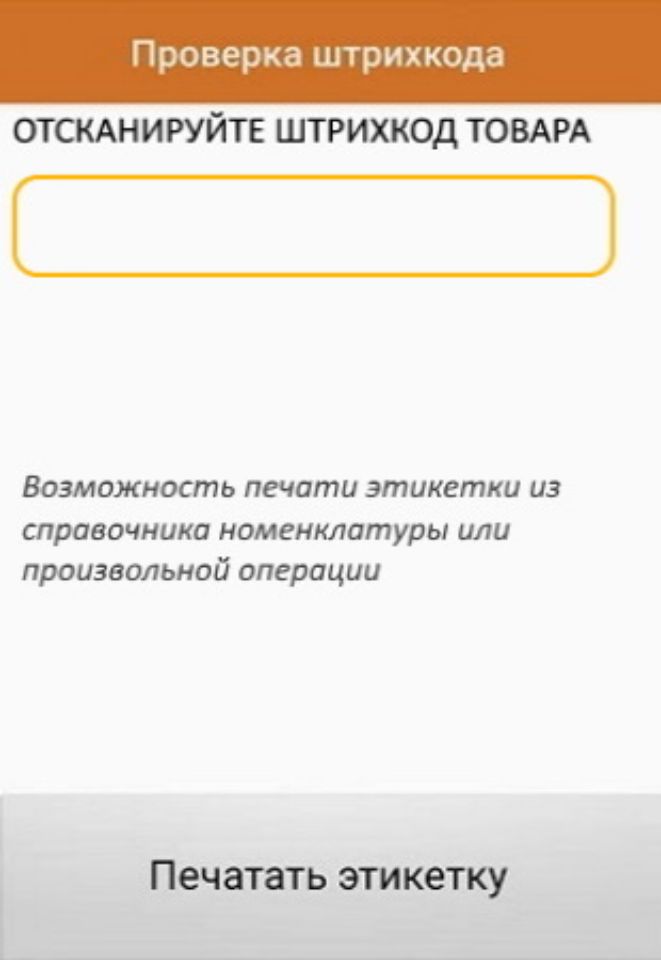661x960 pixels.
Task: Focus the barcode scan input field
Action: (313, 226)
